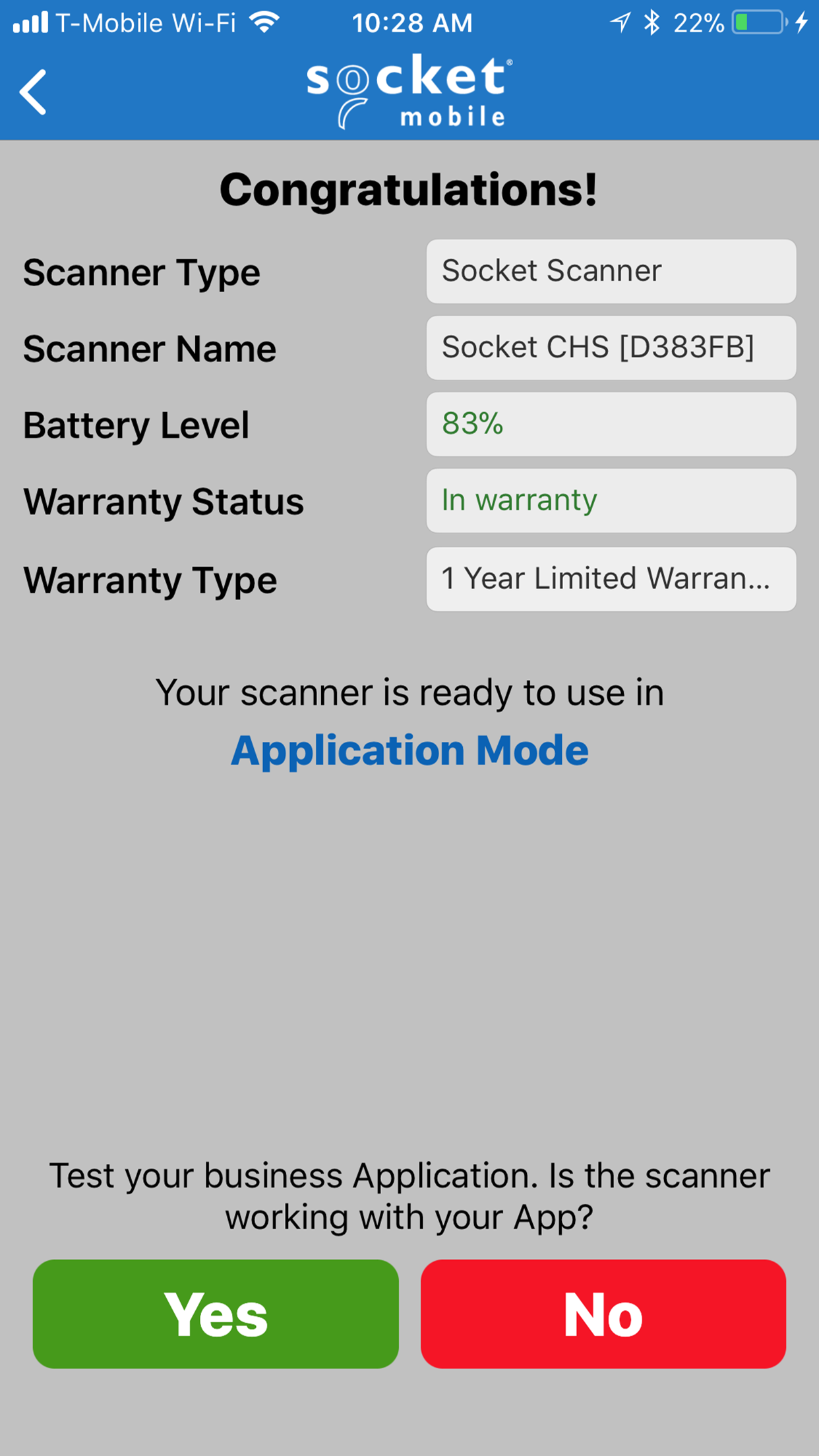
Task: Tap the Scanner Type field showing Socket Scanner
Action: coord(611,271)
